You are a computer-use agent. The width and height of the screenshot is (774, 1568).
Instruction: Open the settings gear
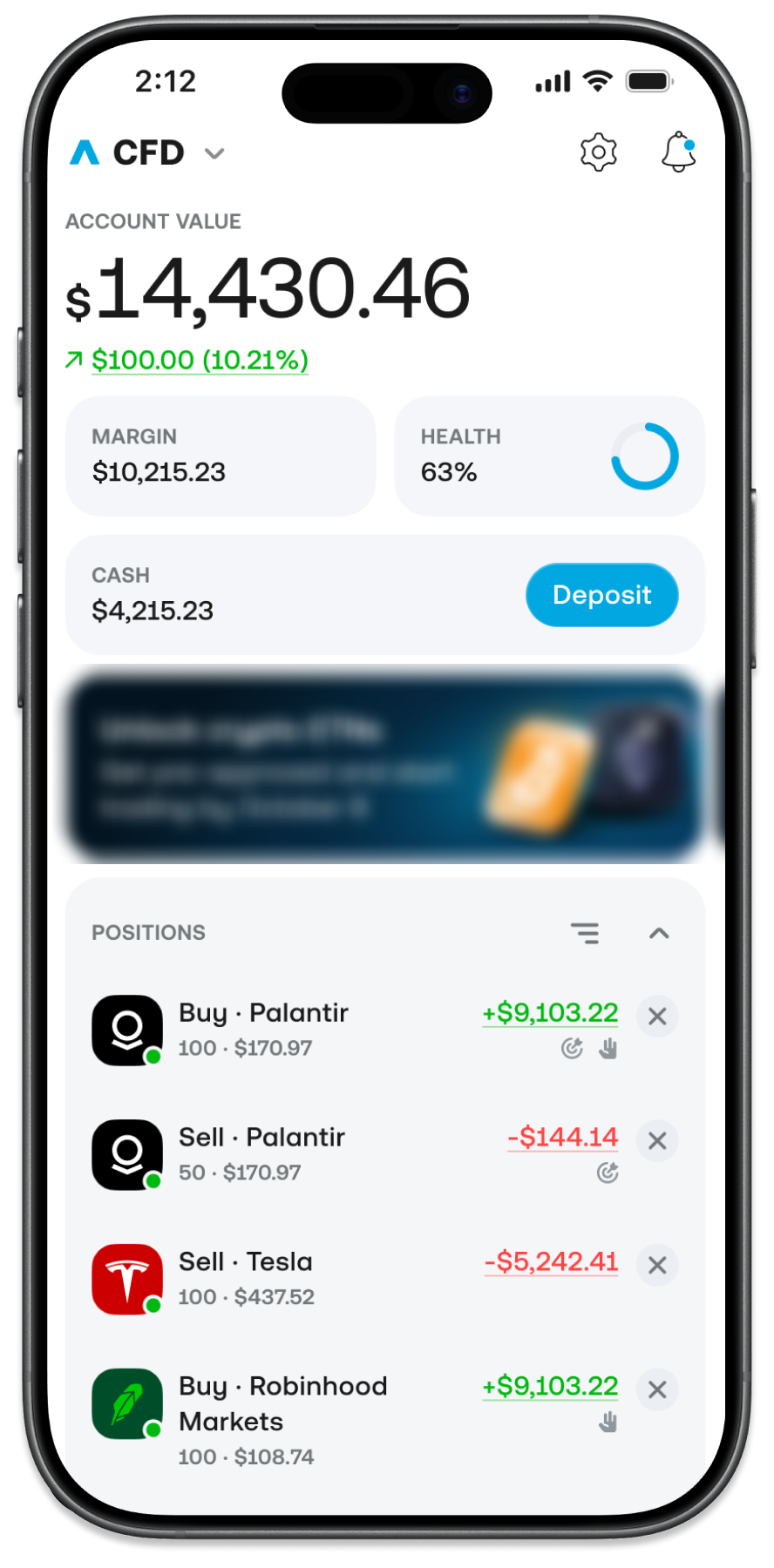tap(598, 152)
